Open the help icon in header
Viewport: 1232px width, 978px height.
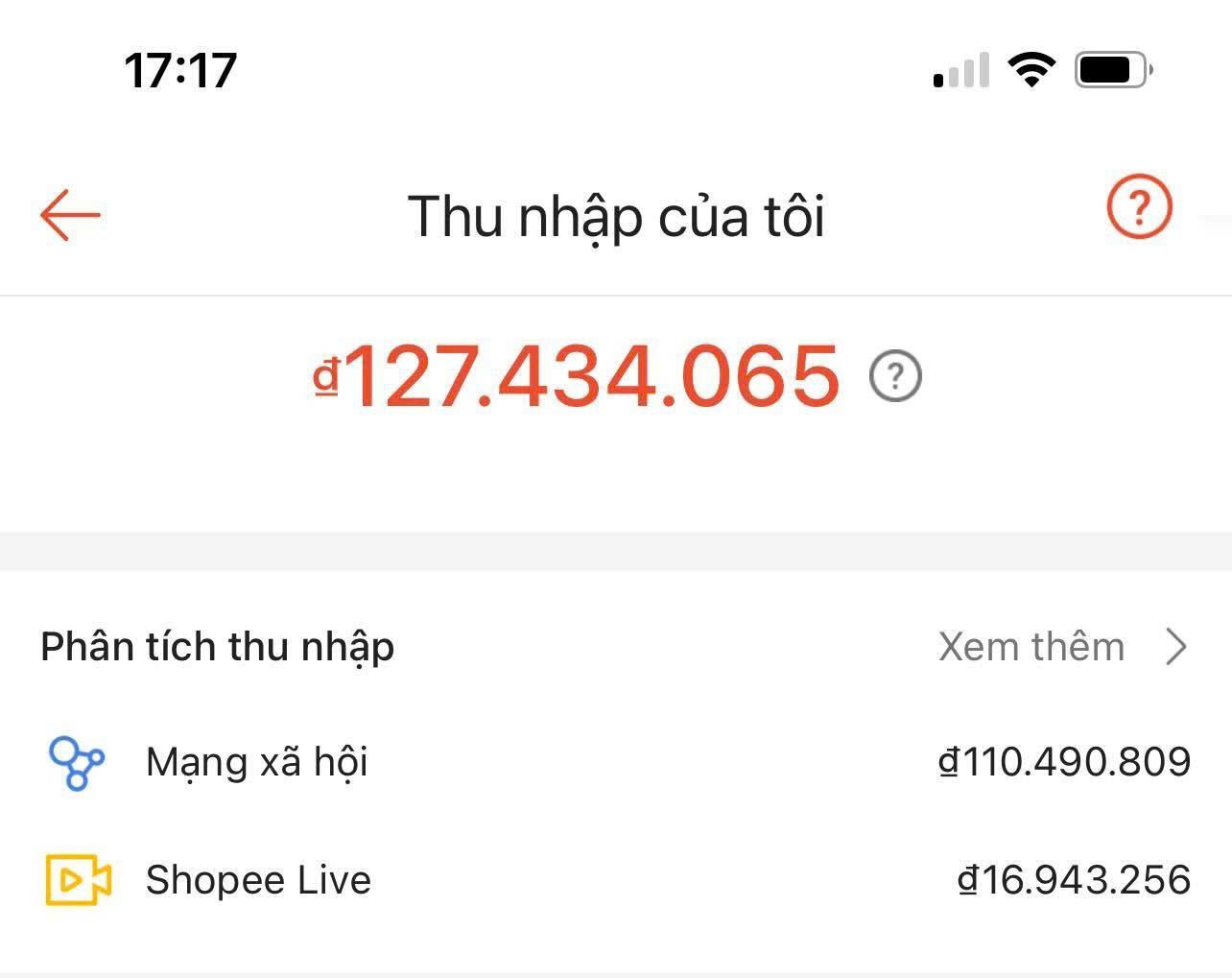[1139, 207]
